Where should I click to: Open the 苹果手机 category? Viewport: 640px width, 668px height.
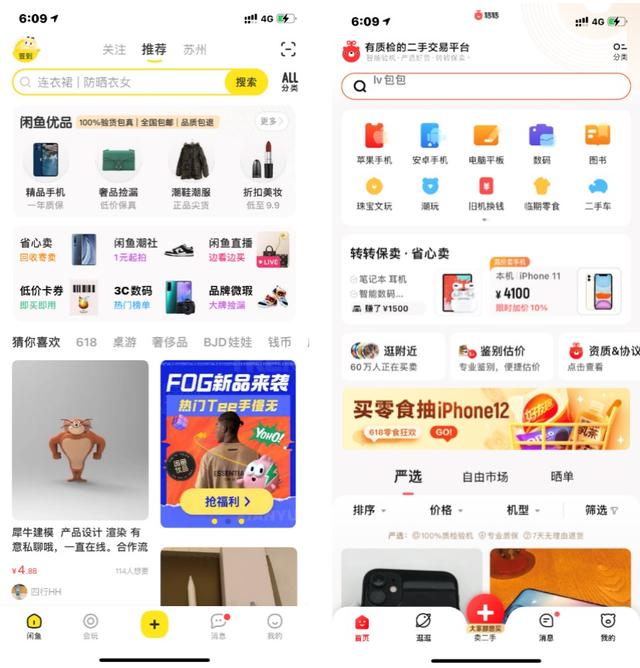tap(374, 142)
